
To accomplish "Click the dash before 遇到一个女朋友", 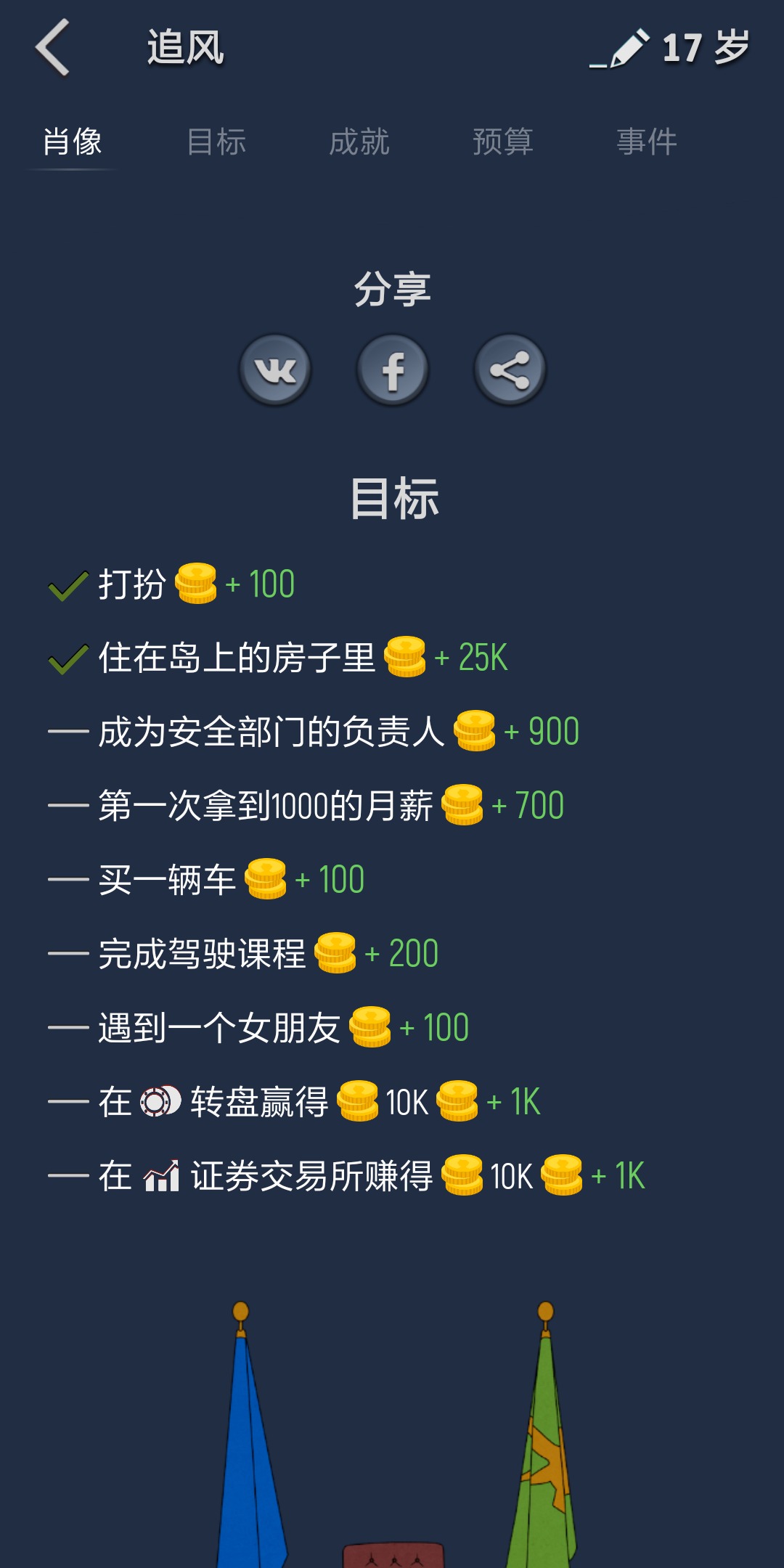I will pyautogui.click(x=69, y=1026).
